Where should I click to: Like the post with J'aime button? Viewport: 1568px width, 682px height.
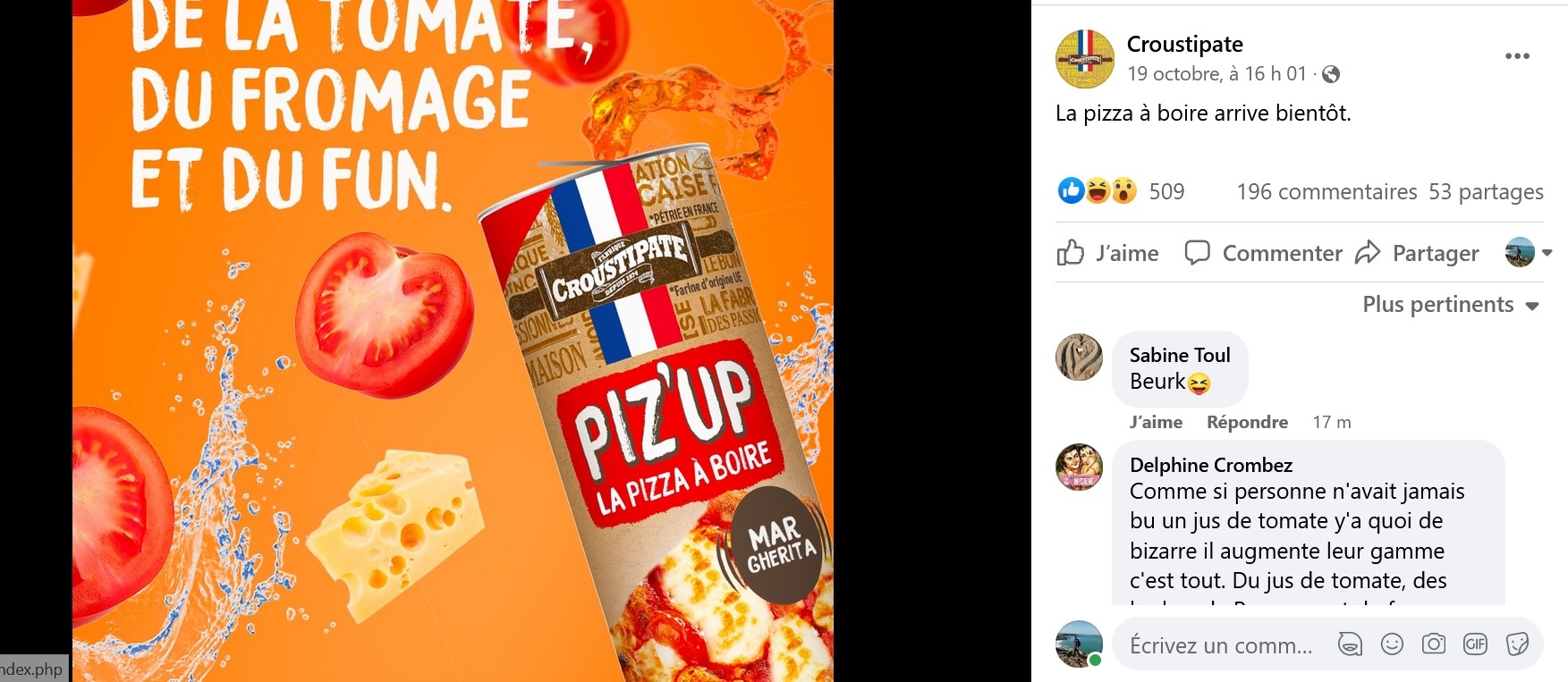tap(1108, 254)
